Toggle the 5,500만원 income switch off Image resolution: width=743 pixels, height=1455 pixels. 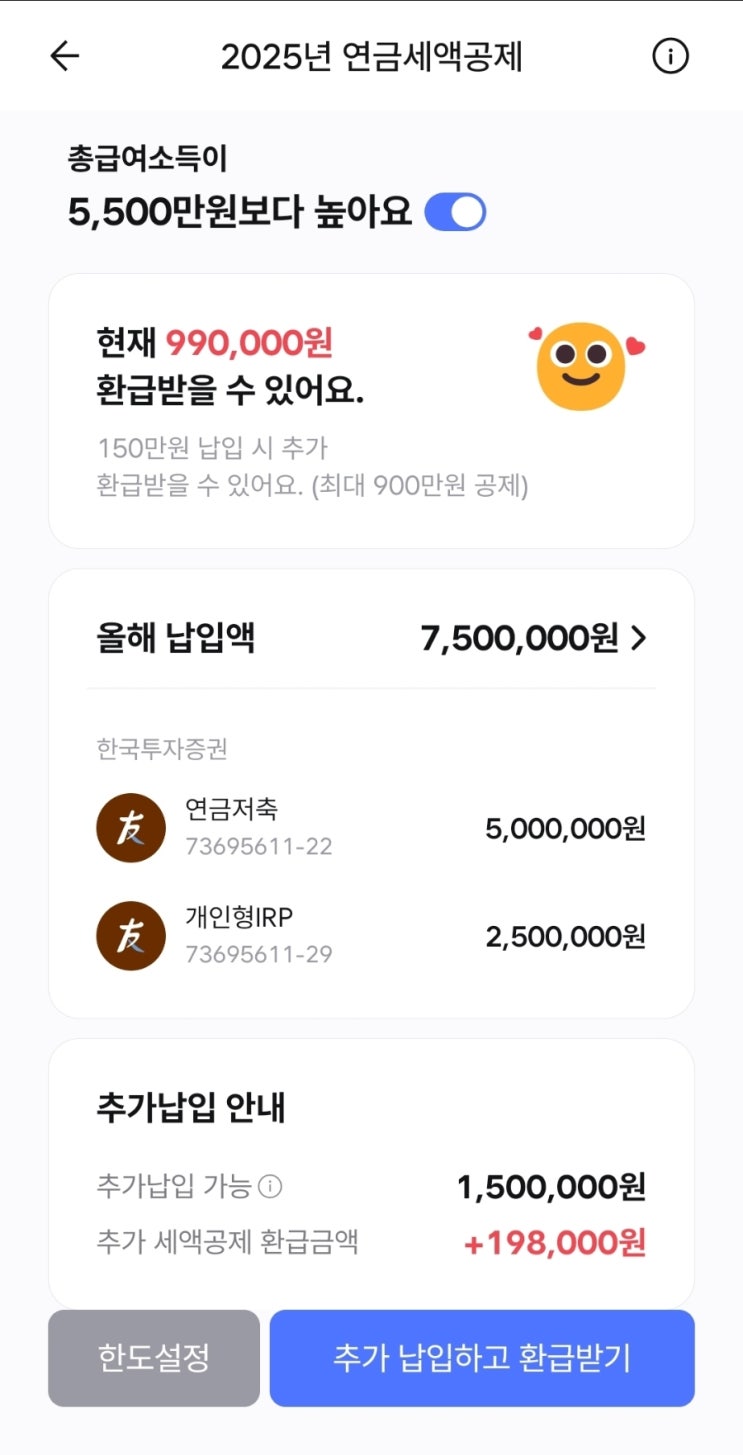pyautogui.click(x=455, y=213)
